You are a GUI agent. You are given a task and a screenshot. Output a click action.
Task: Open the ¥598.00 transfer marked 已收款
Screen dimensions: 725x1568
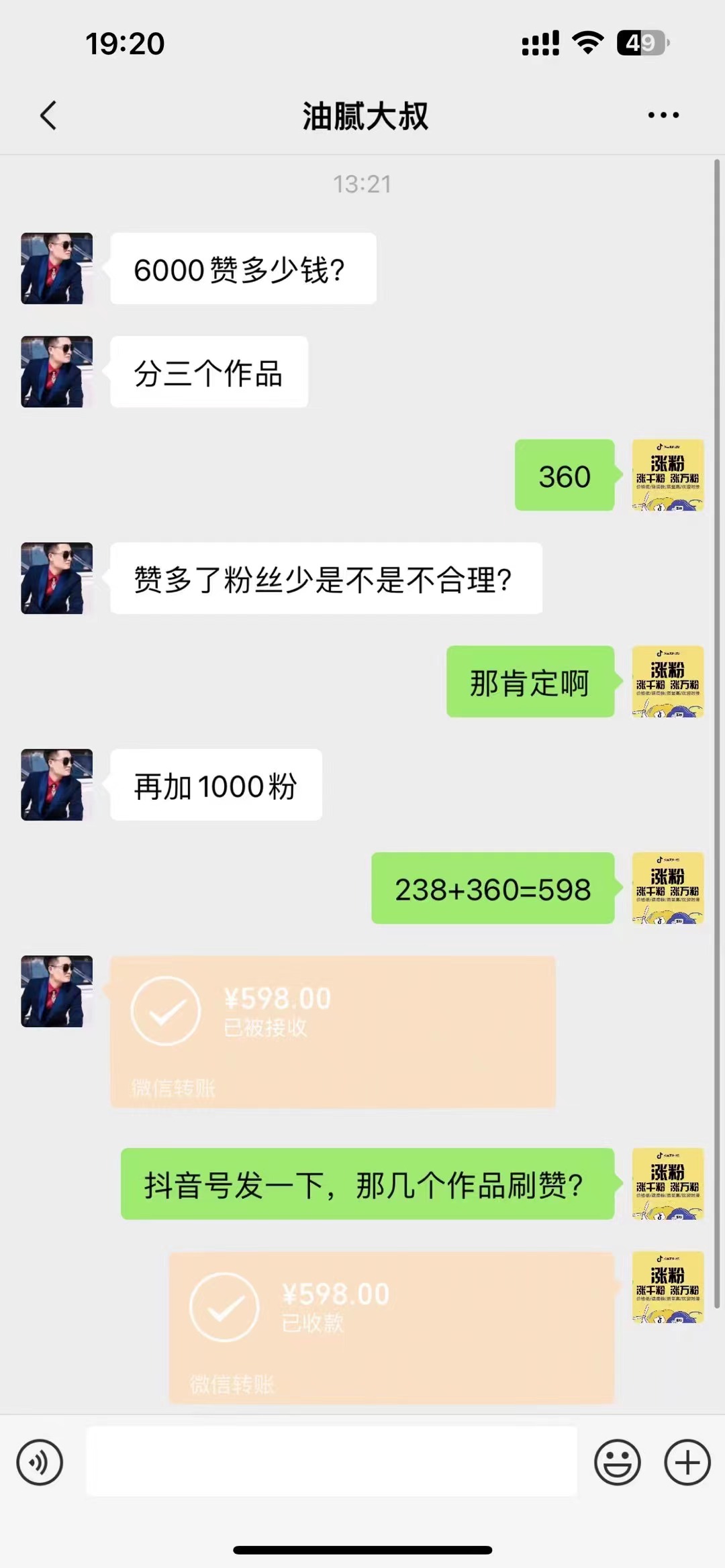[x=391, y=1327]
